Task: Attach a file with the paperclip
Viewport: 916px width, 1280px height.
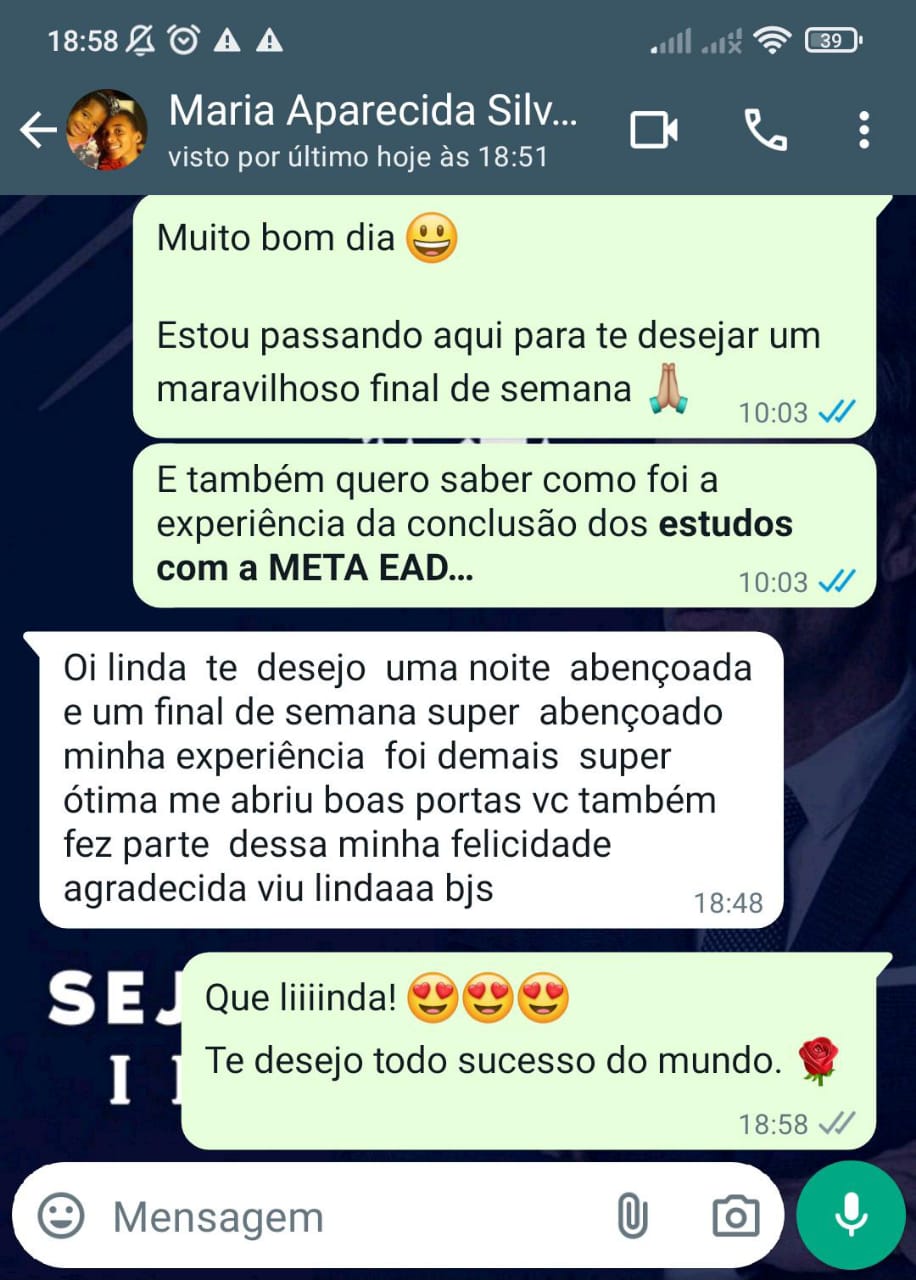Action: (x=633, y=1216)
